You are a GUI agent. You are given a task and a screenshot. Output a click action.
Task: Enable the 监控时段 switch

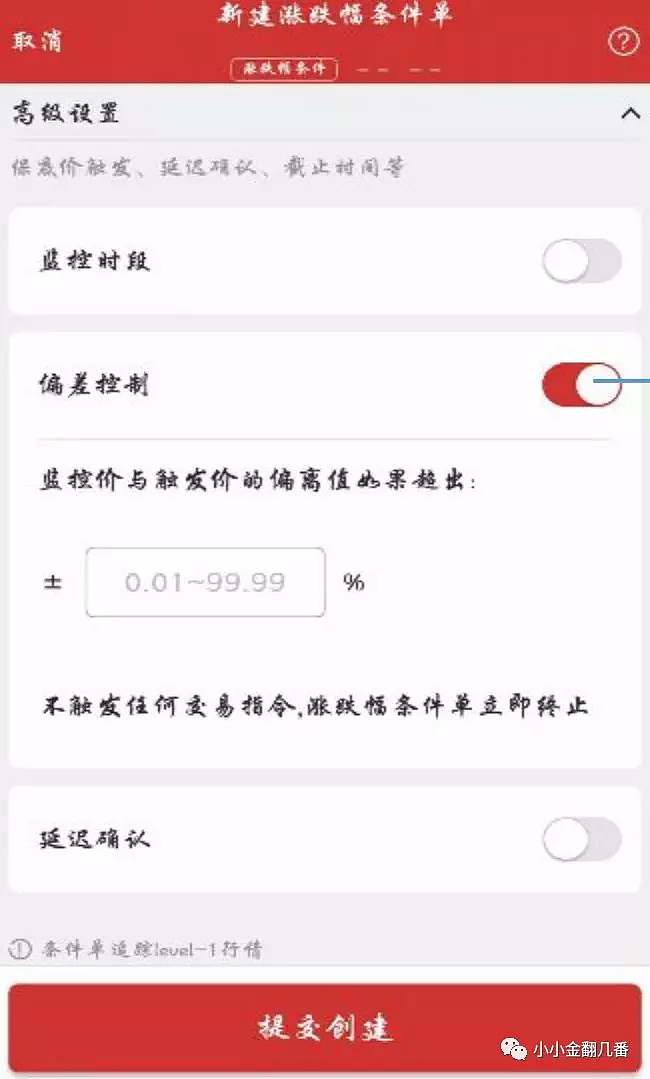click(582, 261)
